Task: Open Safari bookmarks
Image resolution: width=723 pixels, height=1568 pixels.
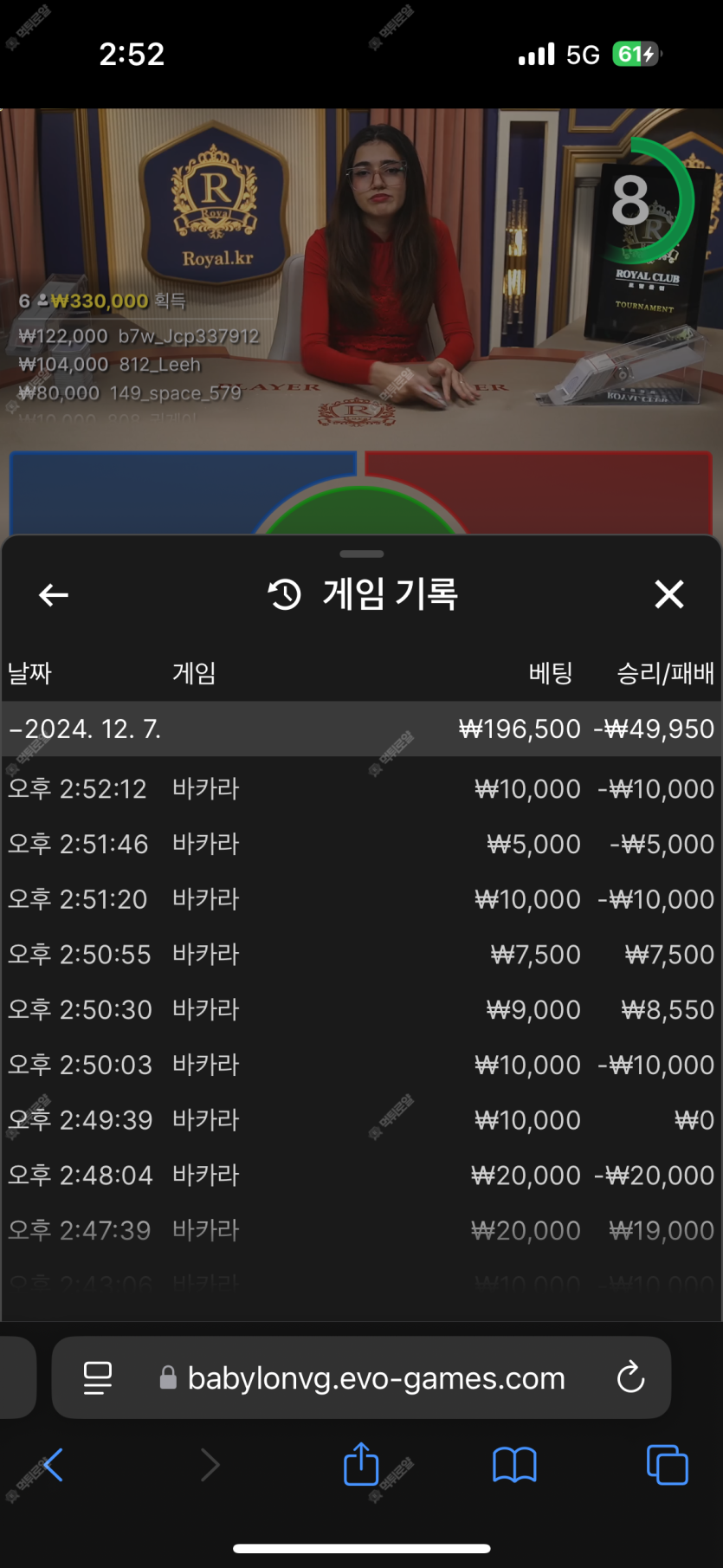Action: pos(514,1465)
